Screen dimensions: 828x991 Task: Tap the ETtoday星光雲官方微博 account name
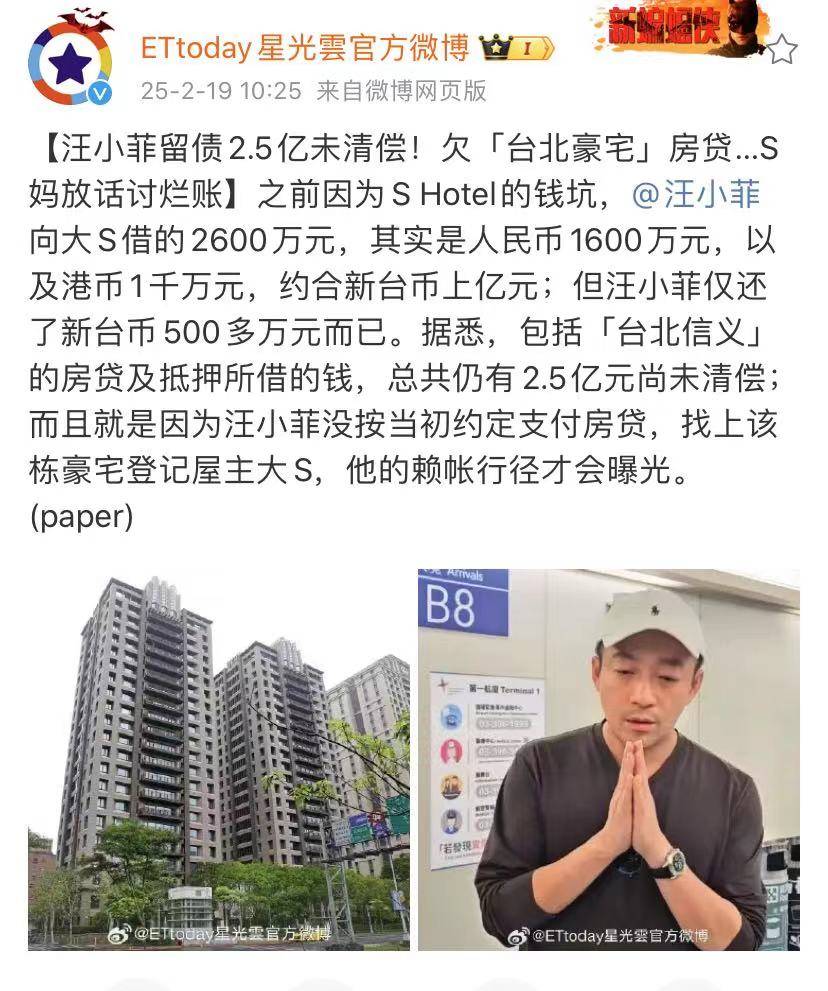coord(304,47)
